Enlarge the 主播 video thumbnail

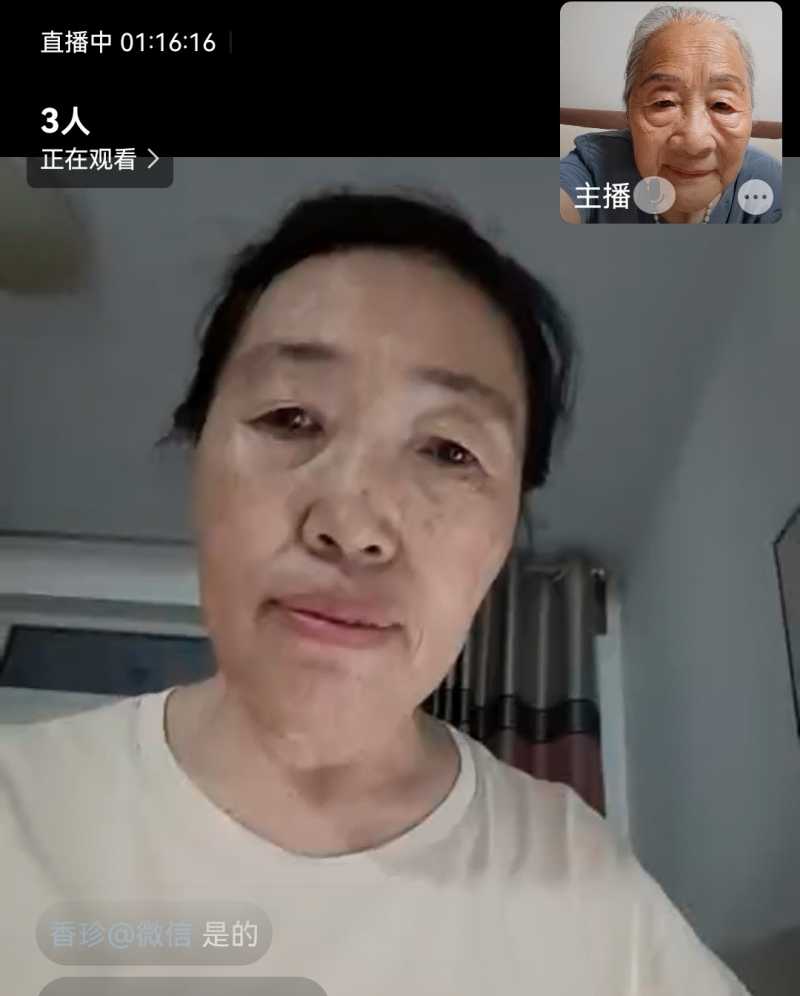click(x=670, y=100)
